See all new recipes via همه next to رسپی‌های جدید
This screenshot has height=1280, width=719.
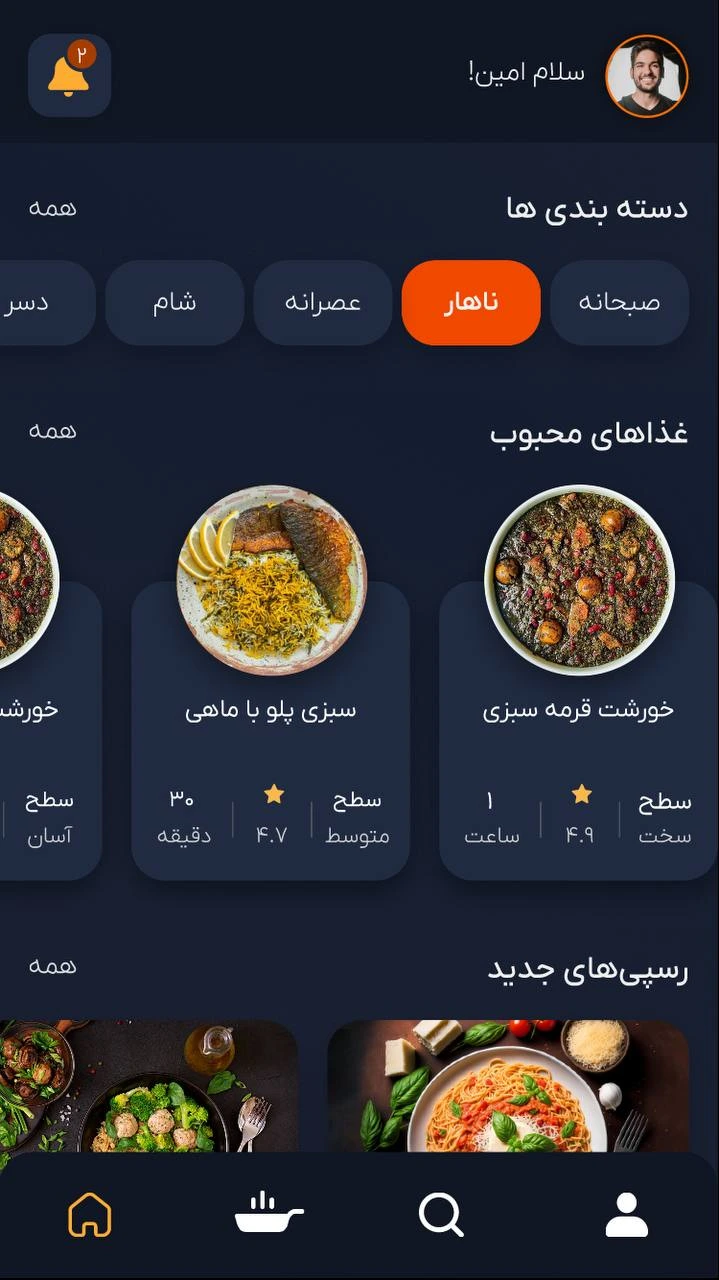pyautogui.click(x=52, y=966)
